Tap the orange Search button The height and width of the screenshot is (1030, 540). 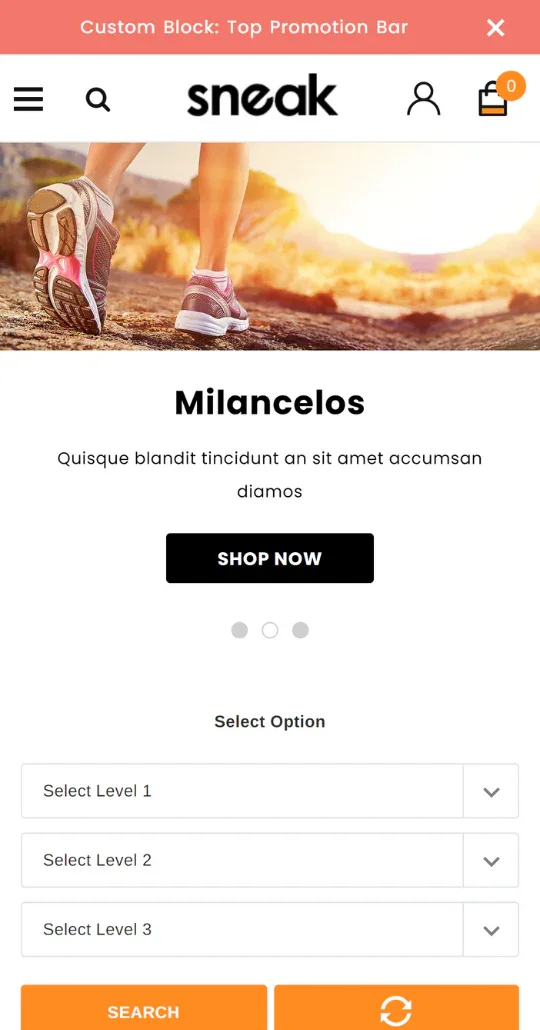coord(144,1007)
